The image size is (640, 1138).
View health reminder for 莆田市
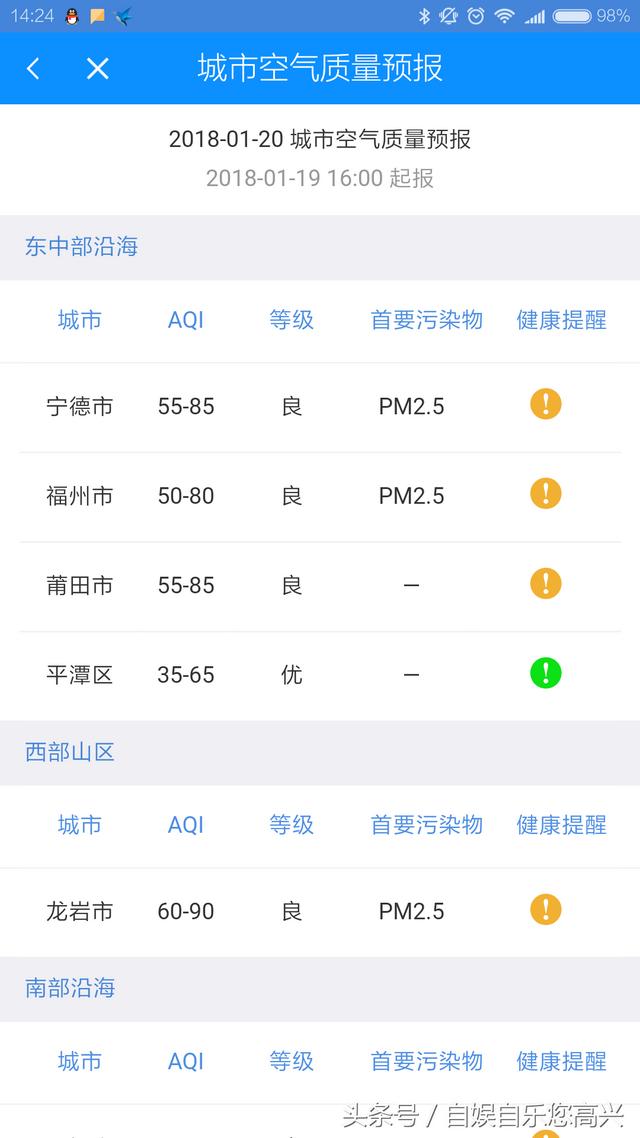point(546,584)
